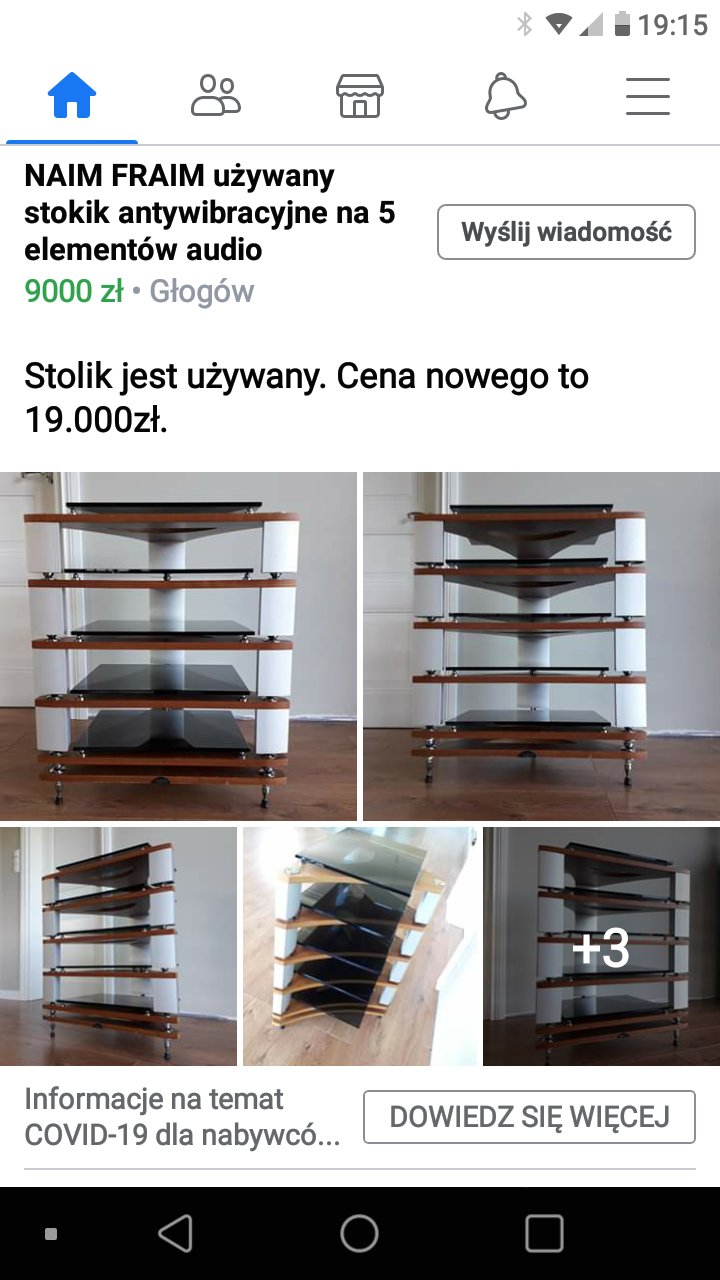Open recent apps from navigation bar
The height and width of the screenshot is (1280, 720).
coord(544,1233)
